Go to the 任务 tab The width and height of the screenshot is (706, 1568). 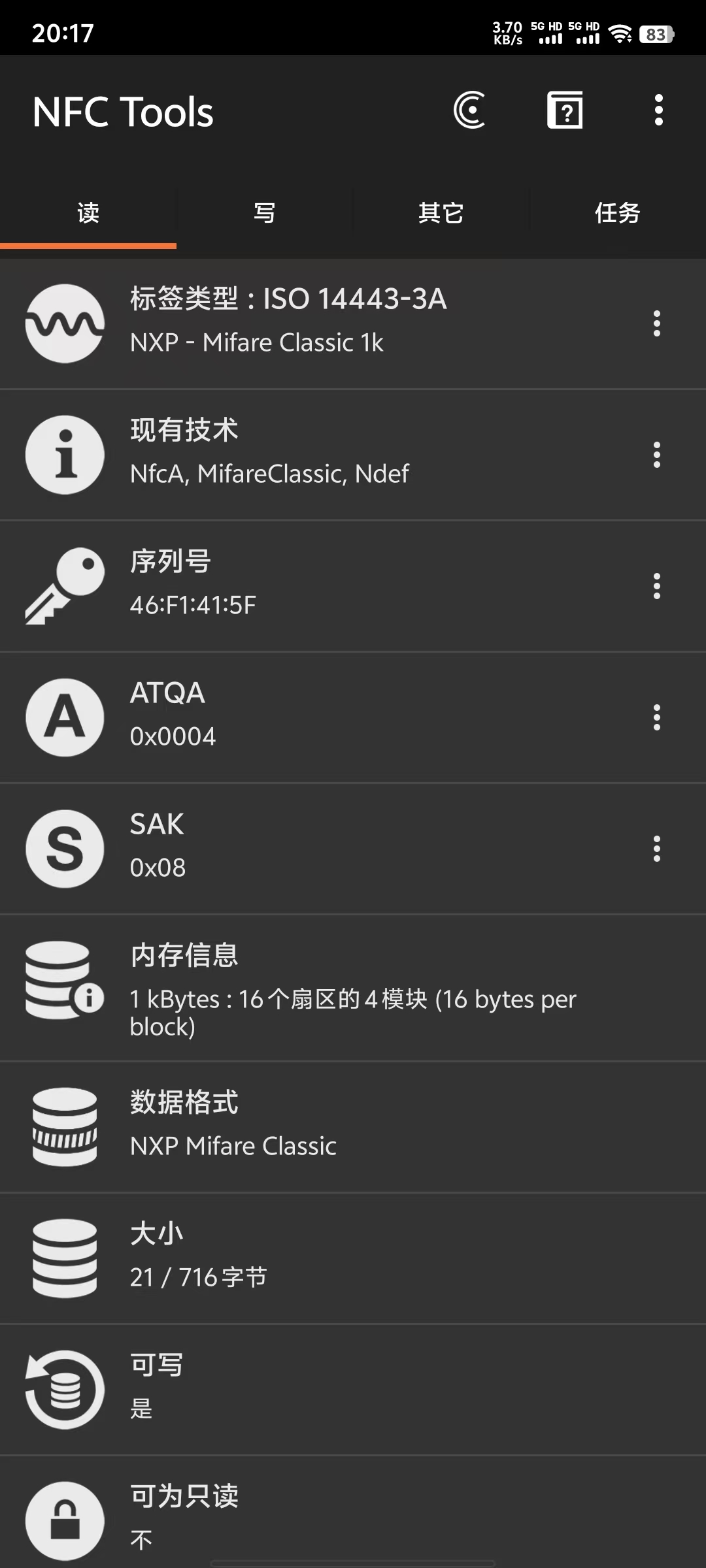617,213
